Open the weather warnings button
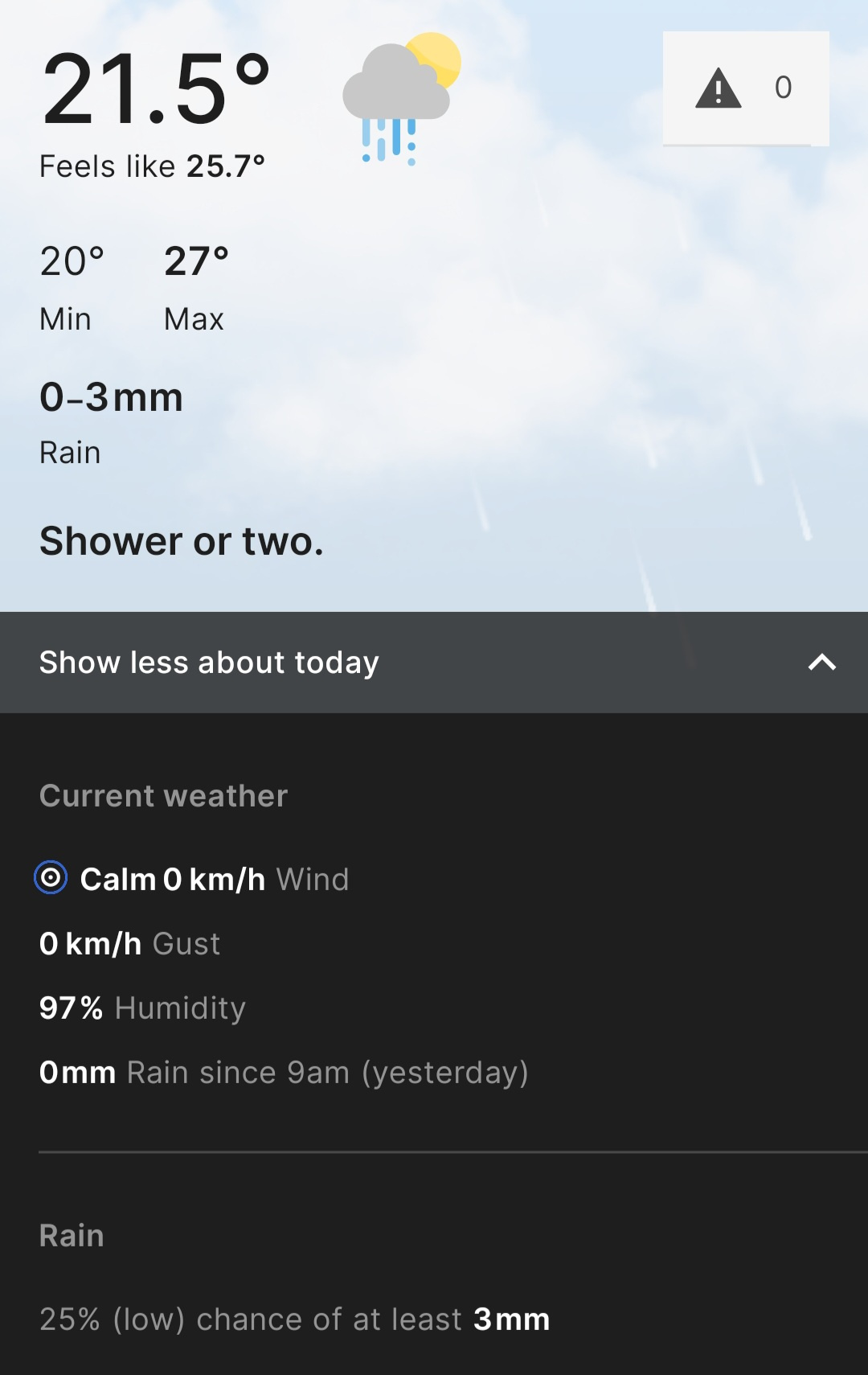 click(x=745, y=88)
